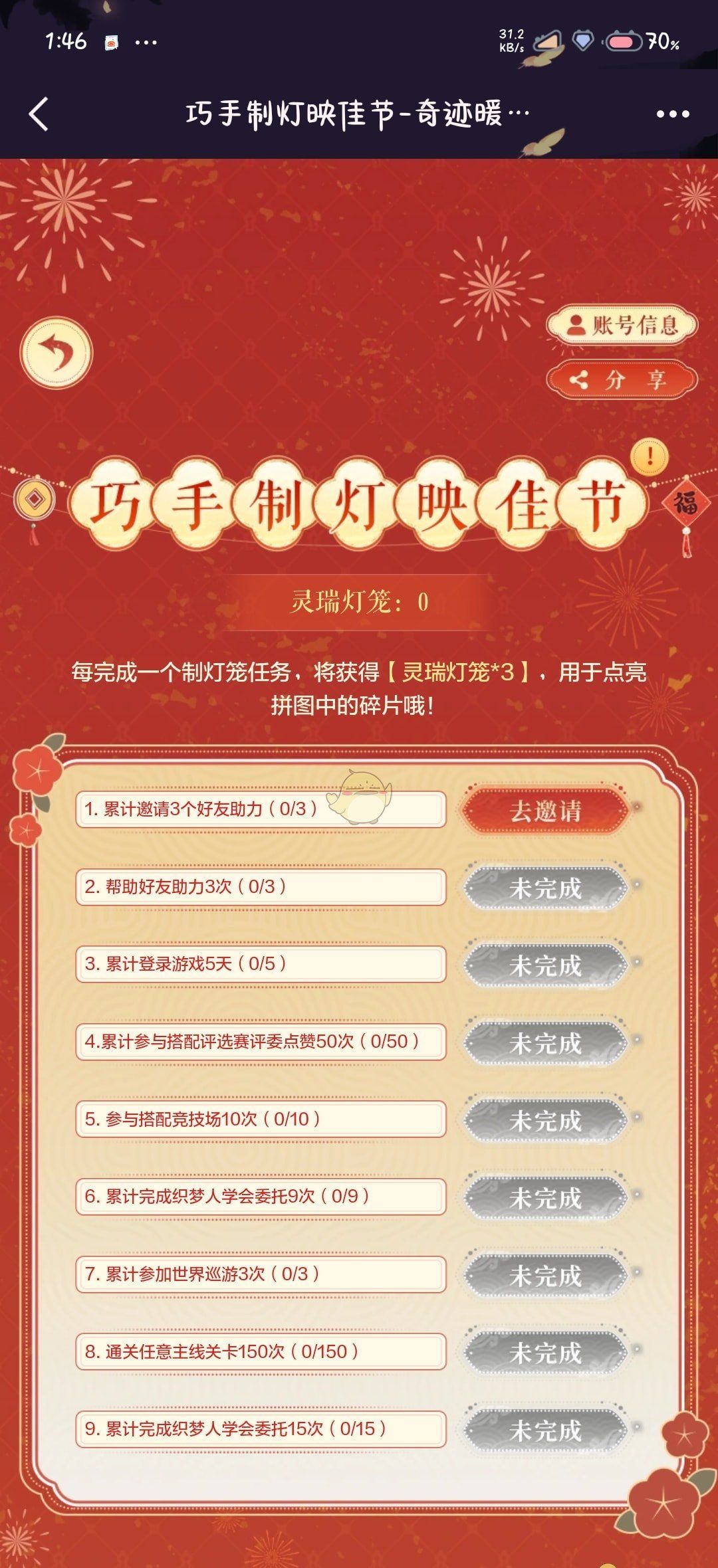
Task: Tap 未完成 for 织梦人学会委托9次 task
Action: 545,1197
